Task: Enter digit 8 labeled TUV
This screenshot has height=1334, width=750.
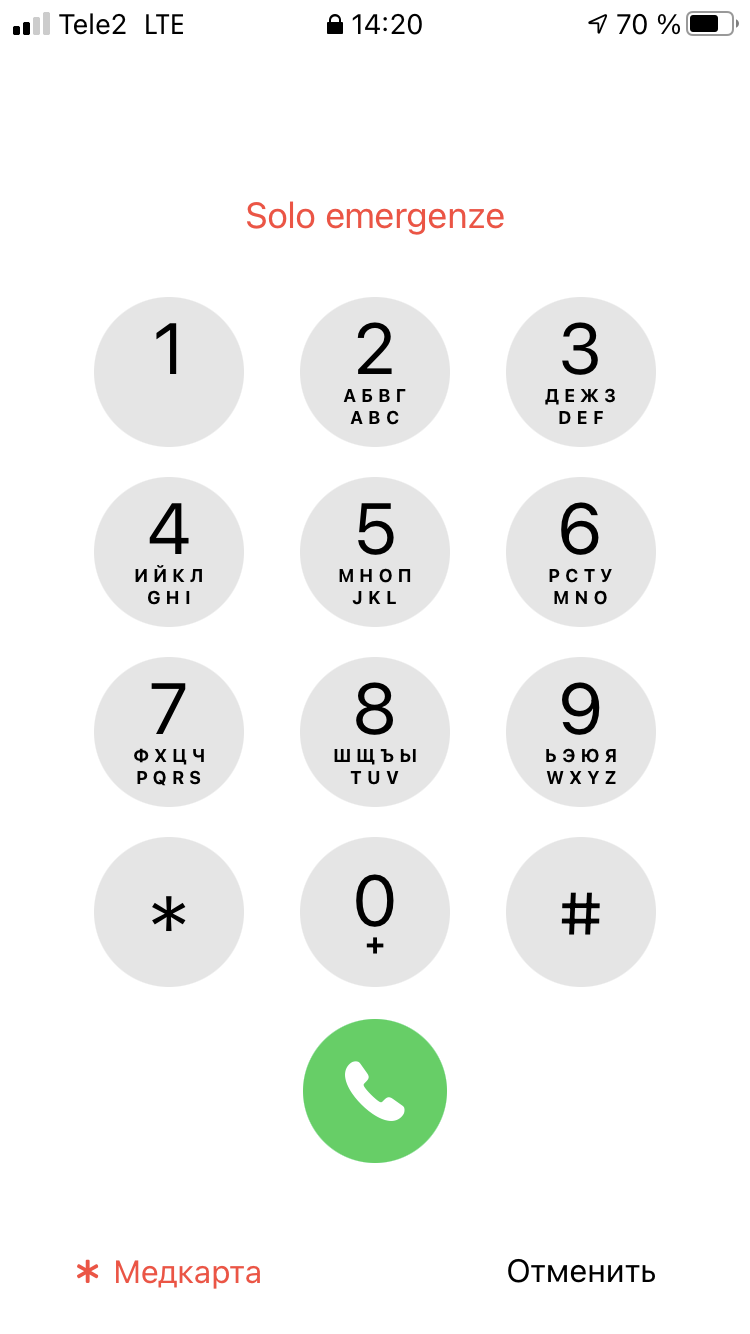Action: (375, 732)
